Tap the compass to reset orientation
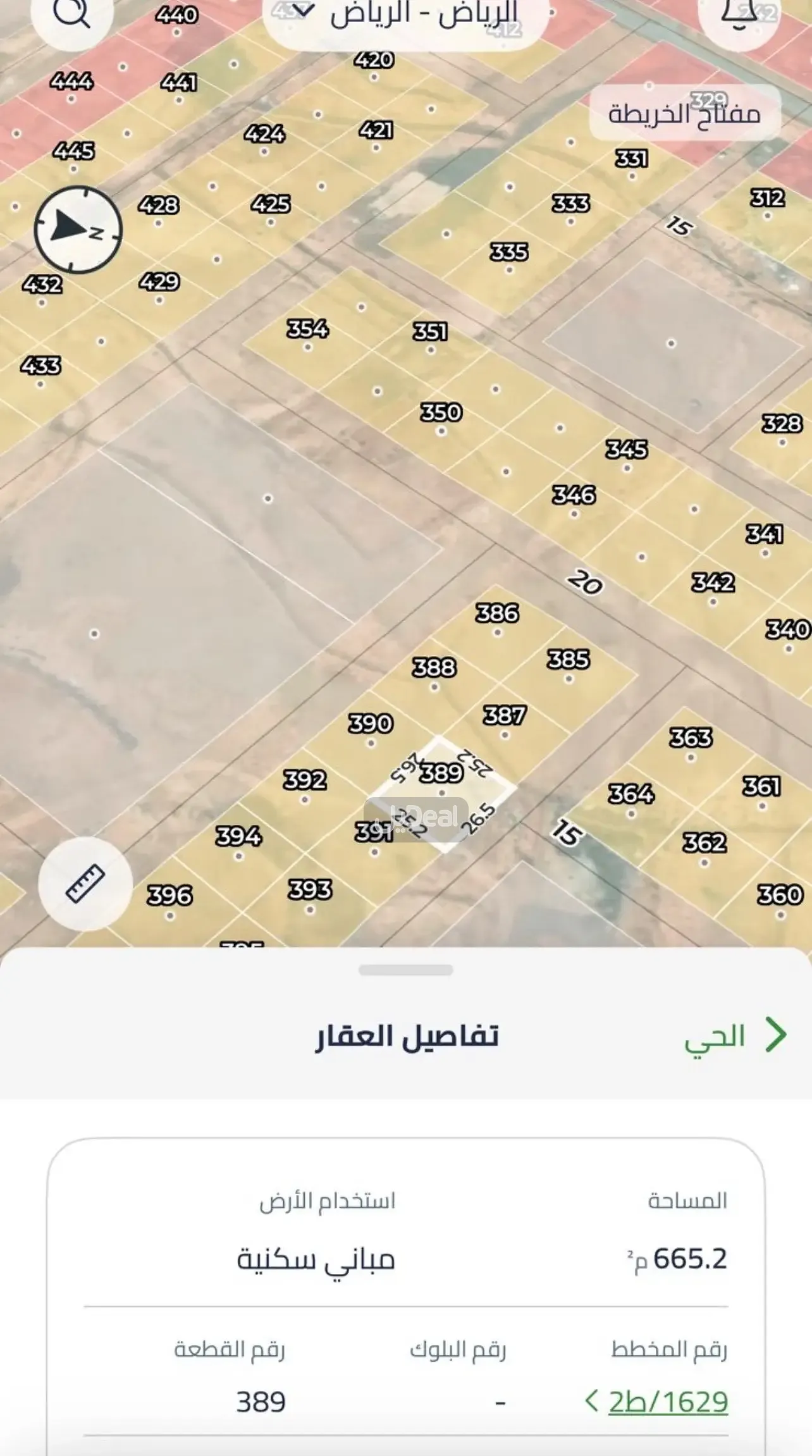The height and width of the screenshot is (1456, 812). [x=78, y=229]
